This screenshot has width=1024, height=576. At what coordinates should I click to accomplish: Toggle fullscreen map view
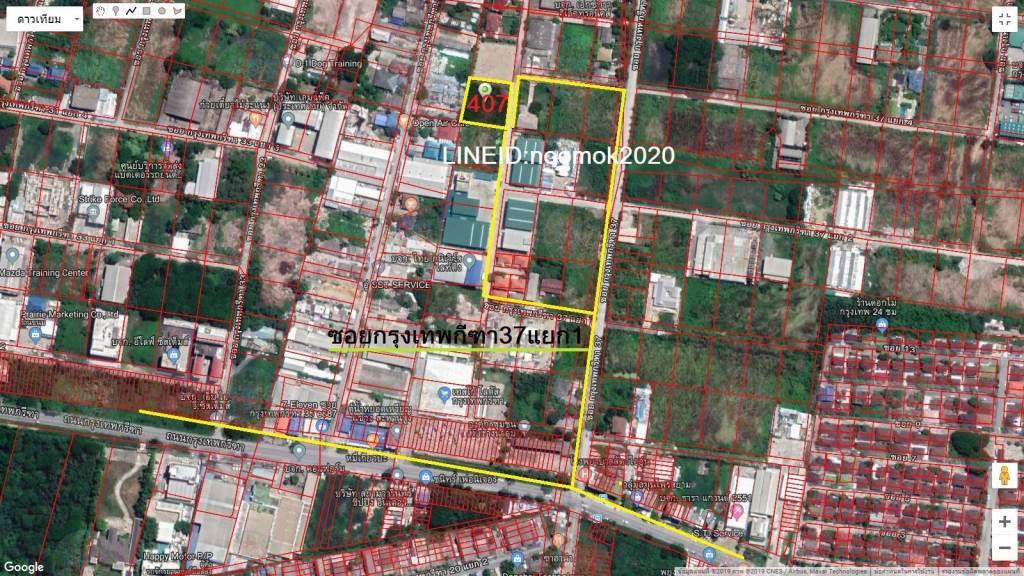coord(1003,19)
